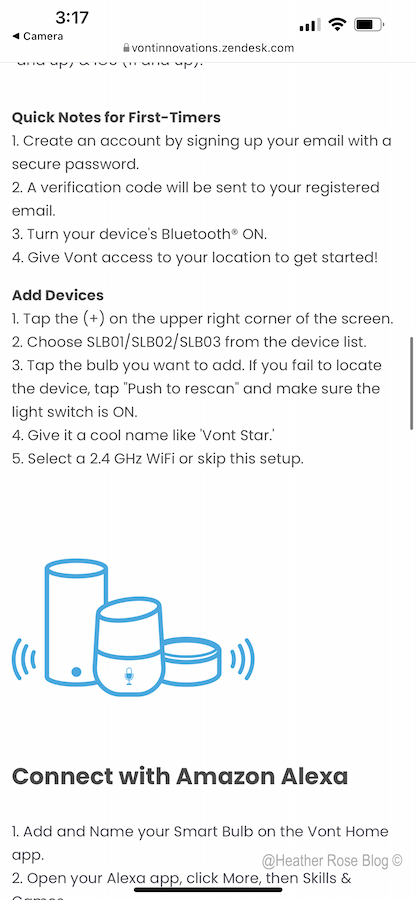Return to the Camera app

pos(37,36)
